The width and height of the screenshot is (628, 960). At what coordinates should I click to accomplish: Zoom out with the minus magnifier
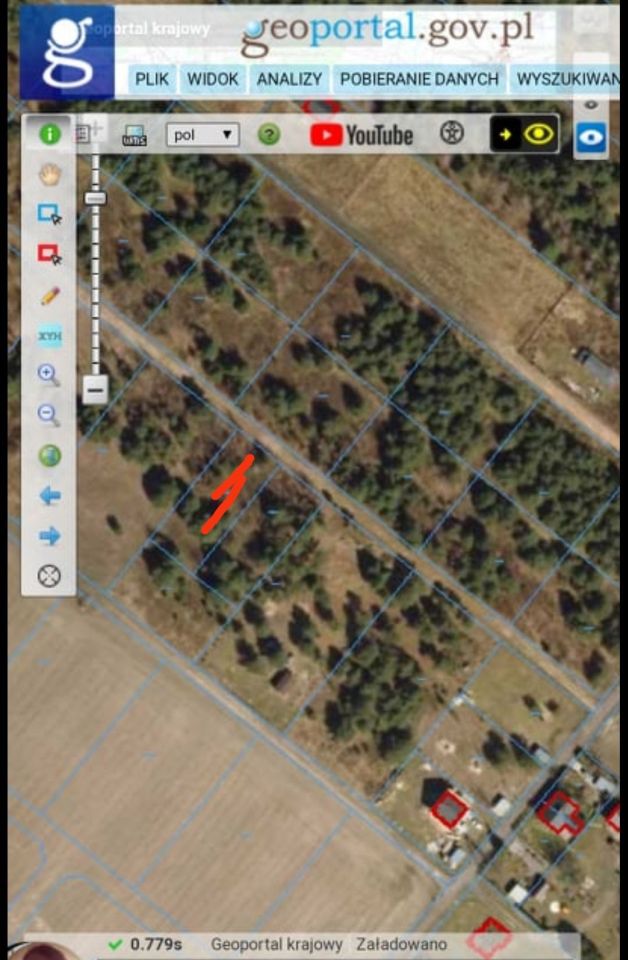[49, 415]
